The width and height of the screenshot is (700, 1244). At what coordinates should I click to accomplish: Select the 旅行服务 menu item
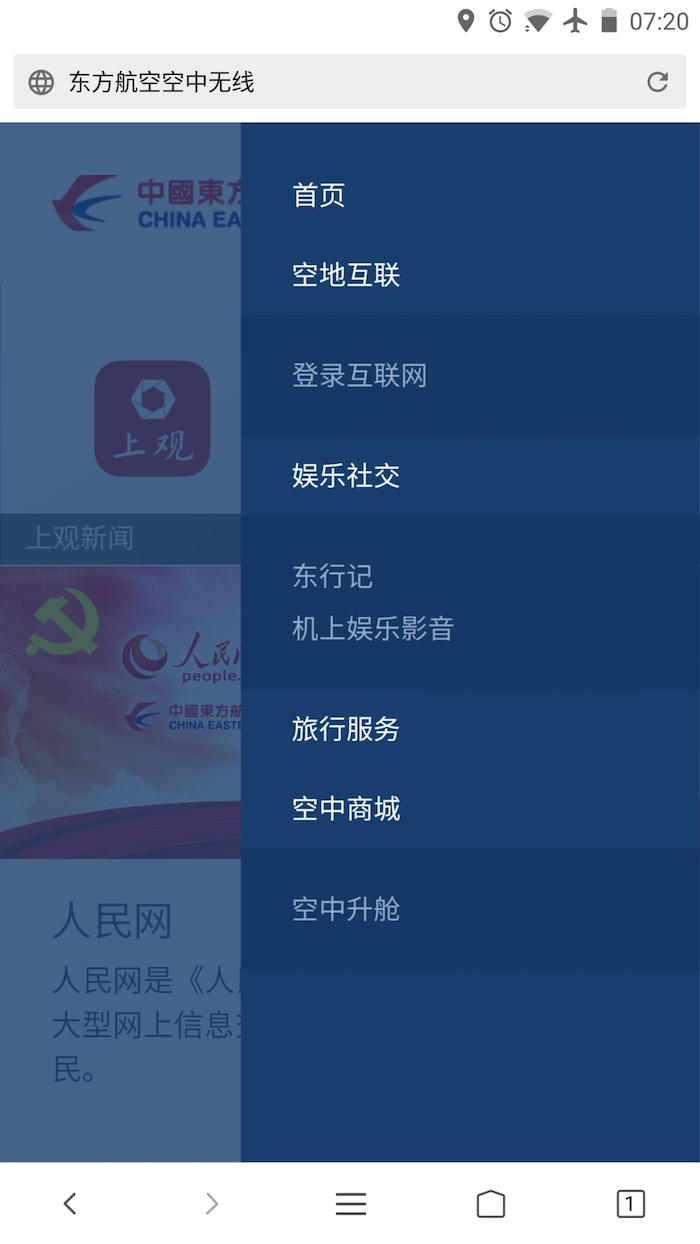(x=346, y=729)
